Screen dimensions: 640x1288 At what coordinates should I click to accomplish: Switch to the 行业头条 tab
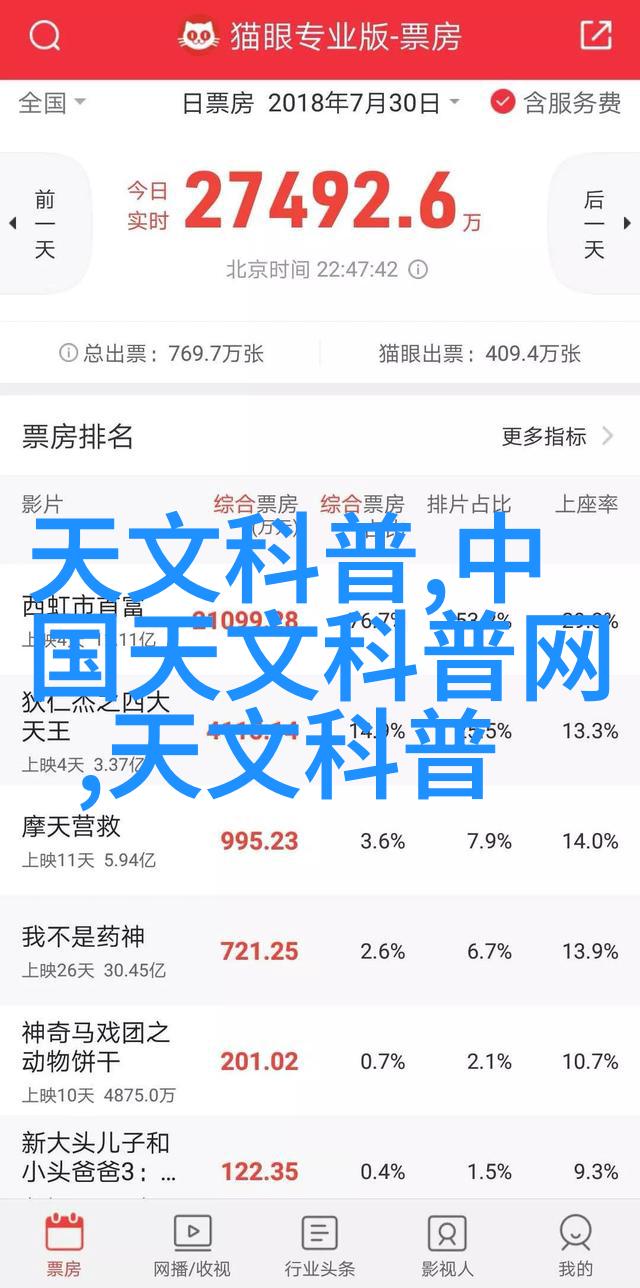coord(320,1243)
